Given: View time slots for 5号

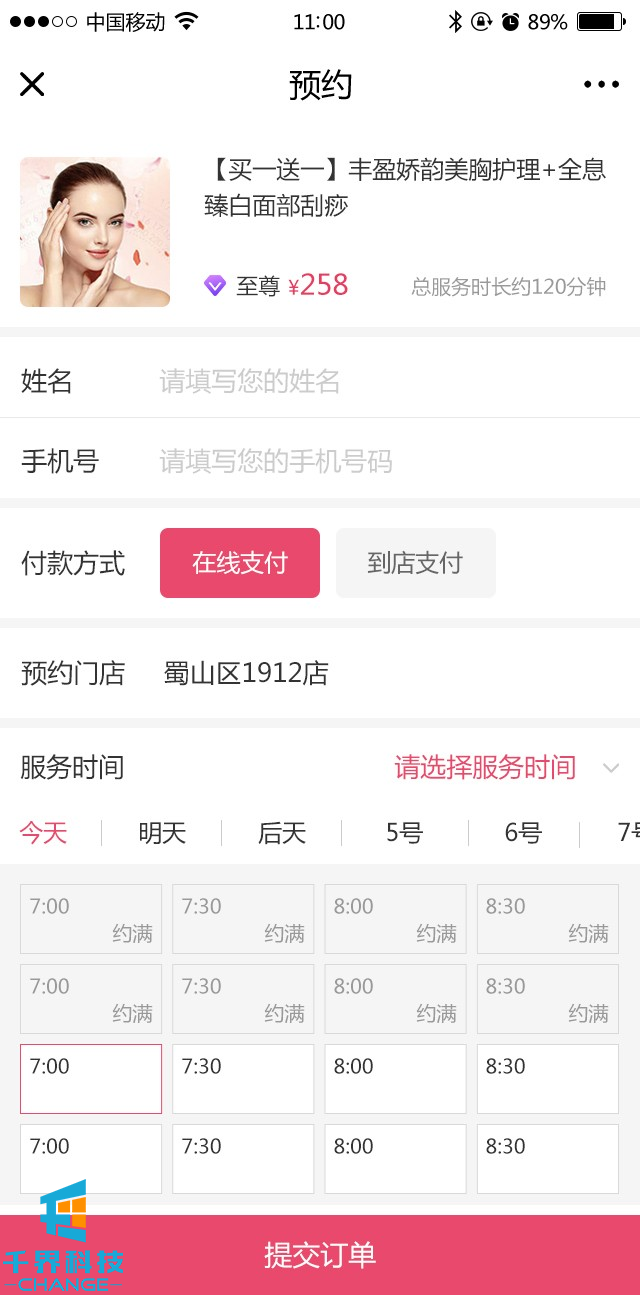Looking at the screenshot, I should 404,833.
